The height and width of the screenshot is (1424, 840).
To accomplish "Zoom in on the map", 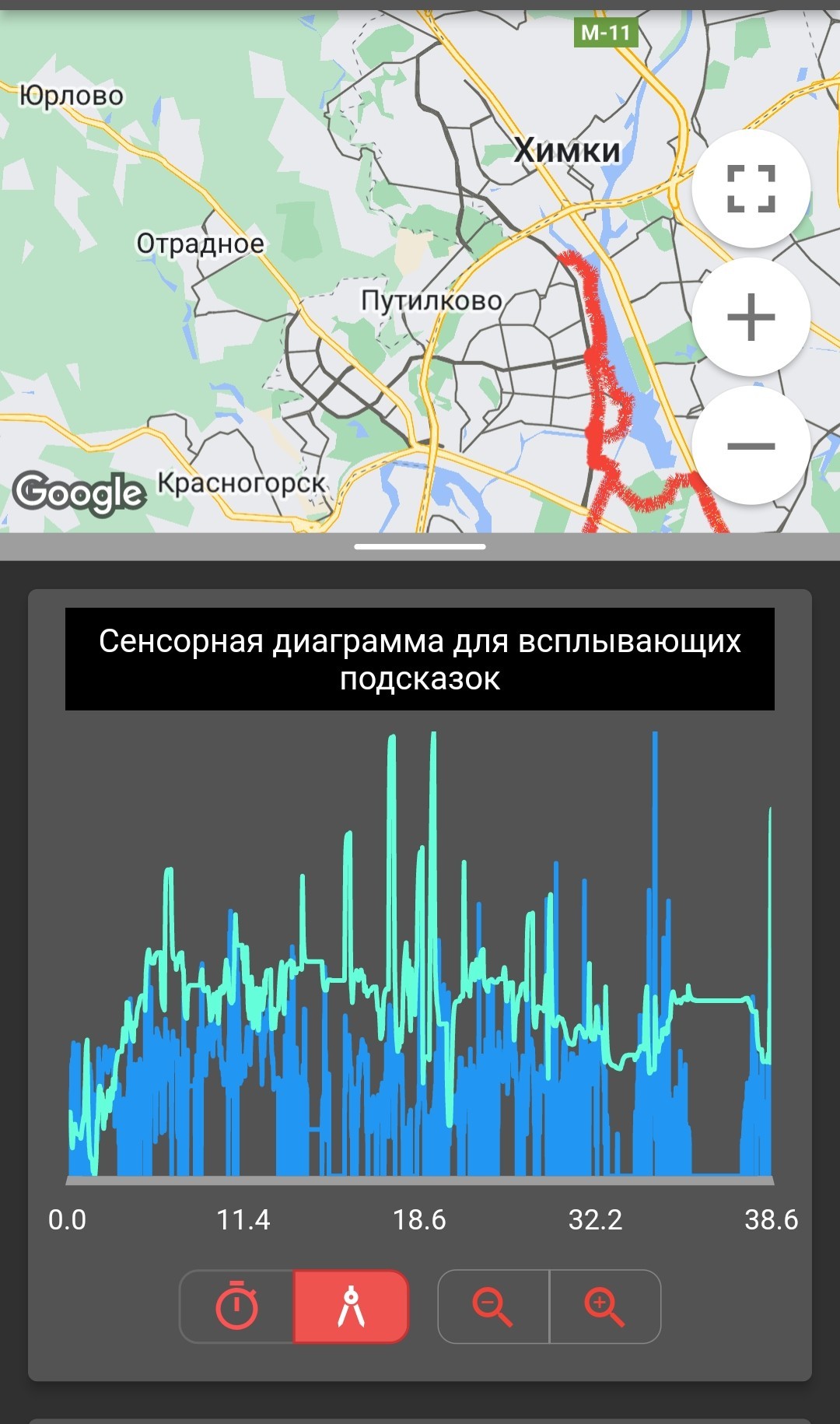I will click(751, 317).
